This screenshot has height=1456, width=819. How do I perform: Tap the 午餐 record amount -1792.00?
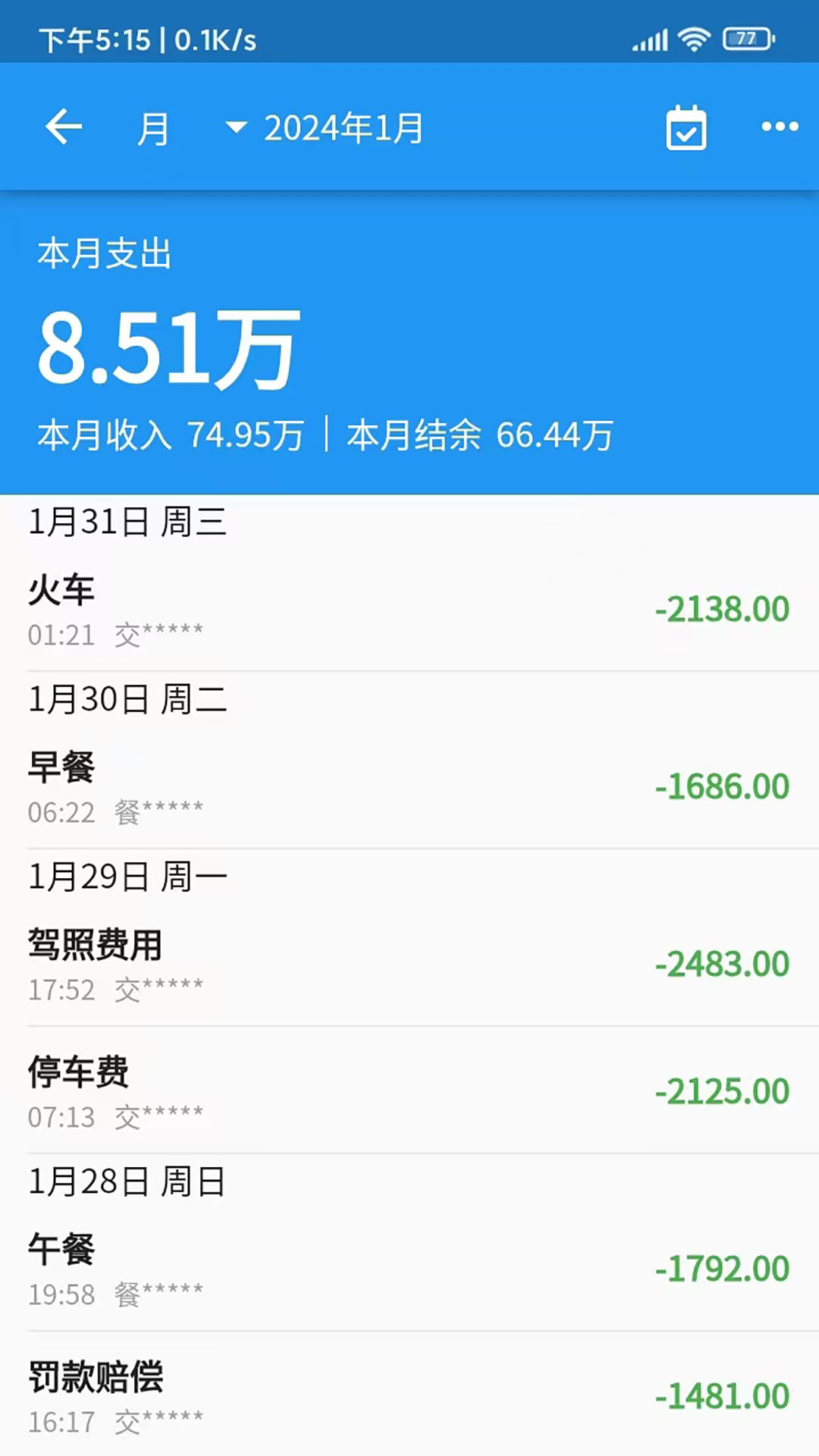click(722, 1266)
